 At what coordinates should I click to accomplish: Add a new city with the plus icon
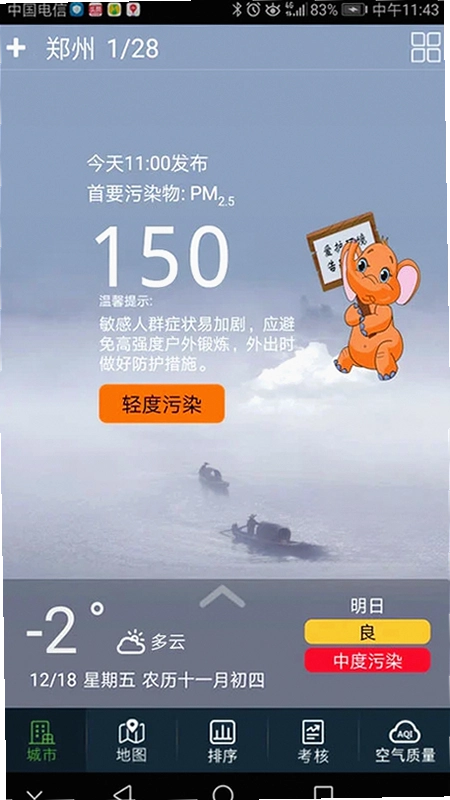(x=16, y=48)
